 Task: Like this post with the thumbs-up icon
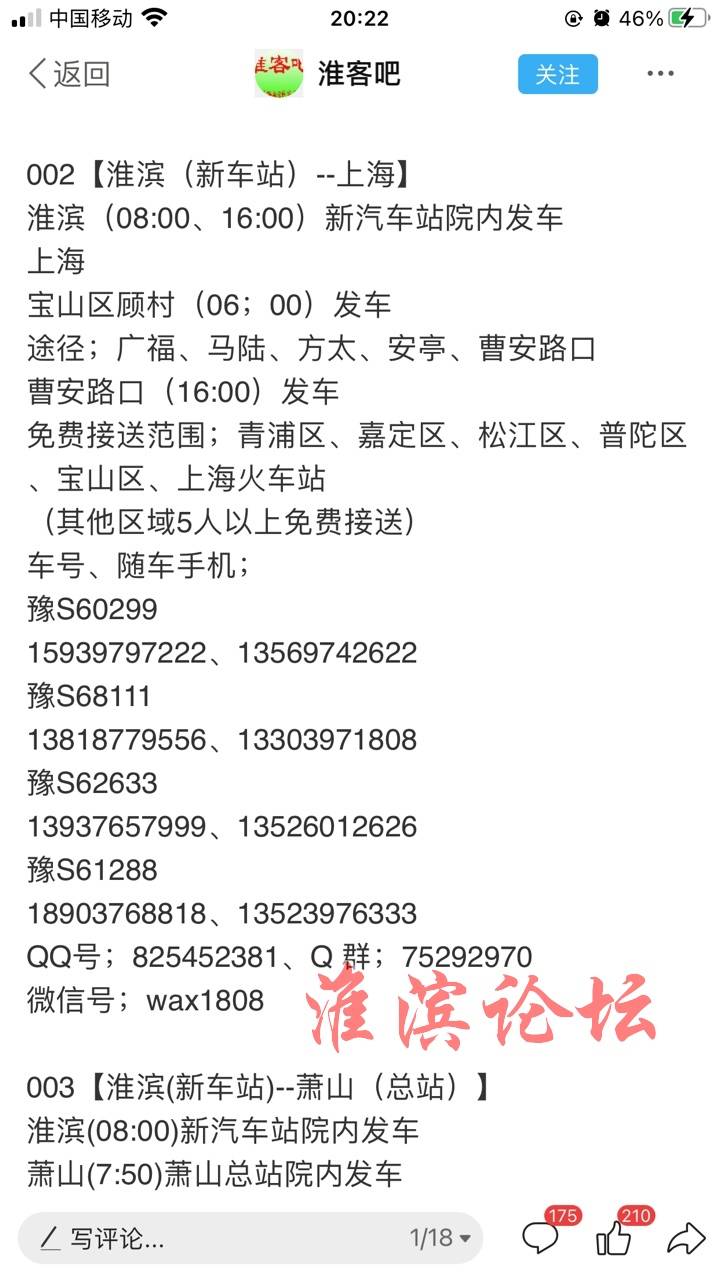pyautogui.click(x=613, y=1239)
